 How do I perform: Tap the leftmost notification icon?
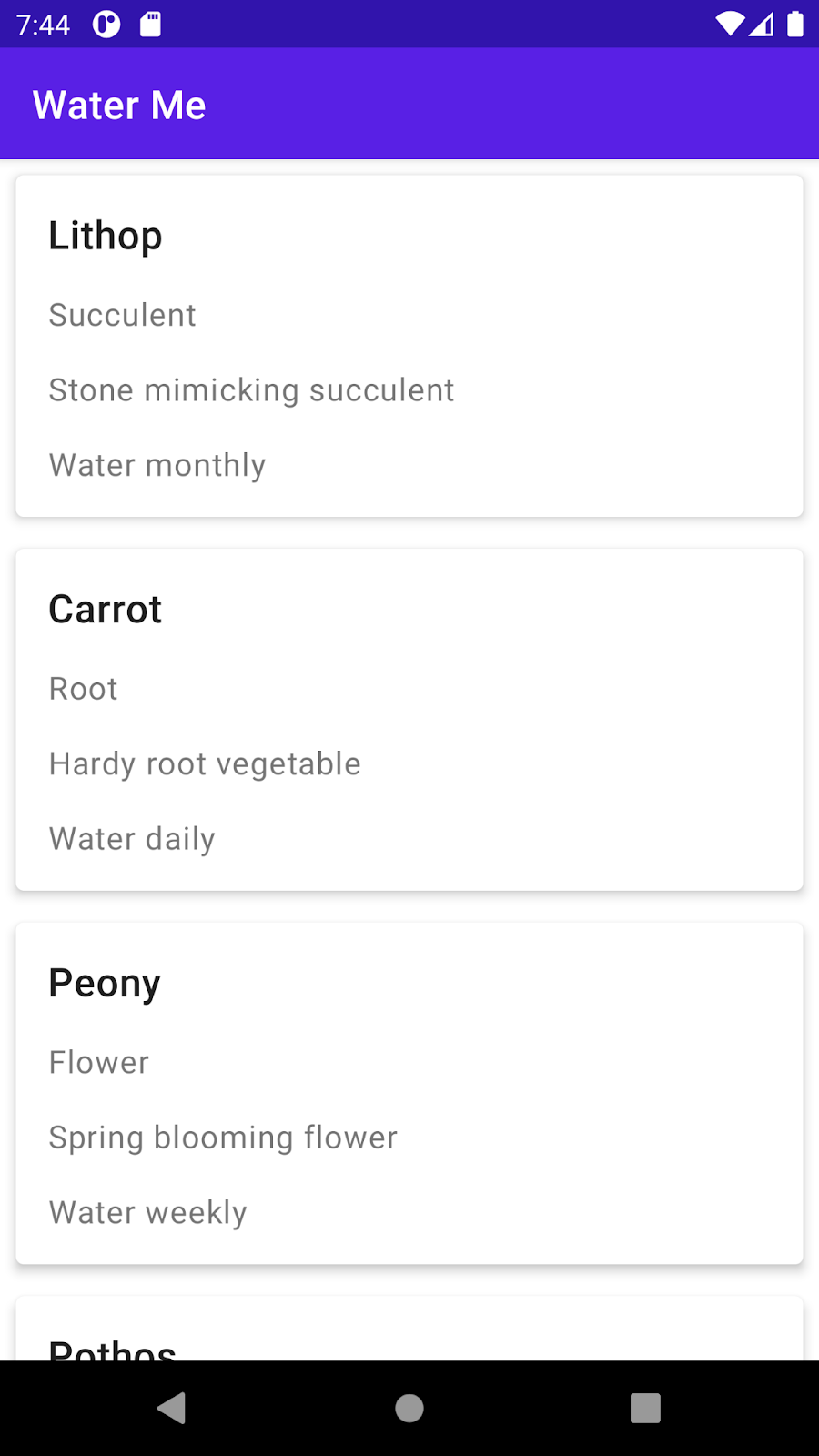[x=106, y=25]
